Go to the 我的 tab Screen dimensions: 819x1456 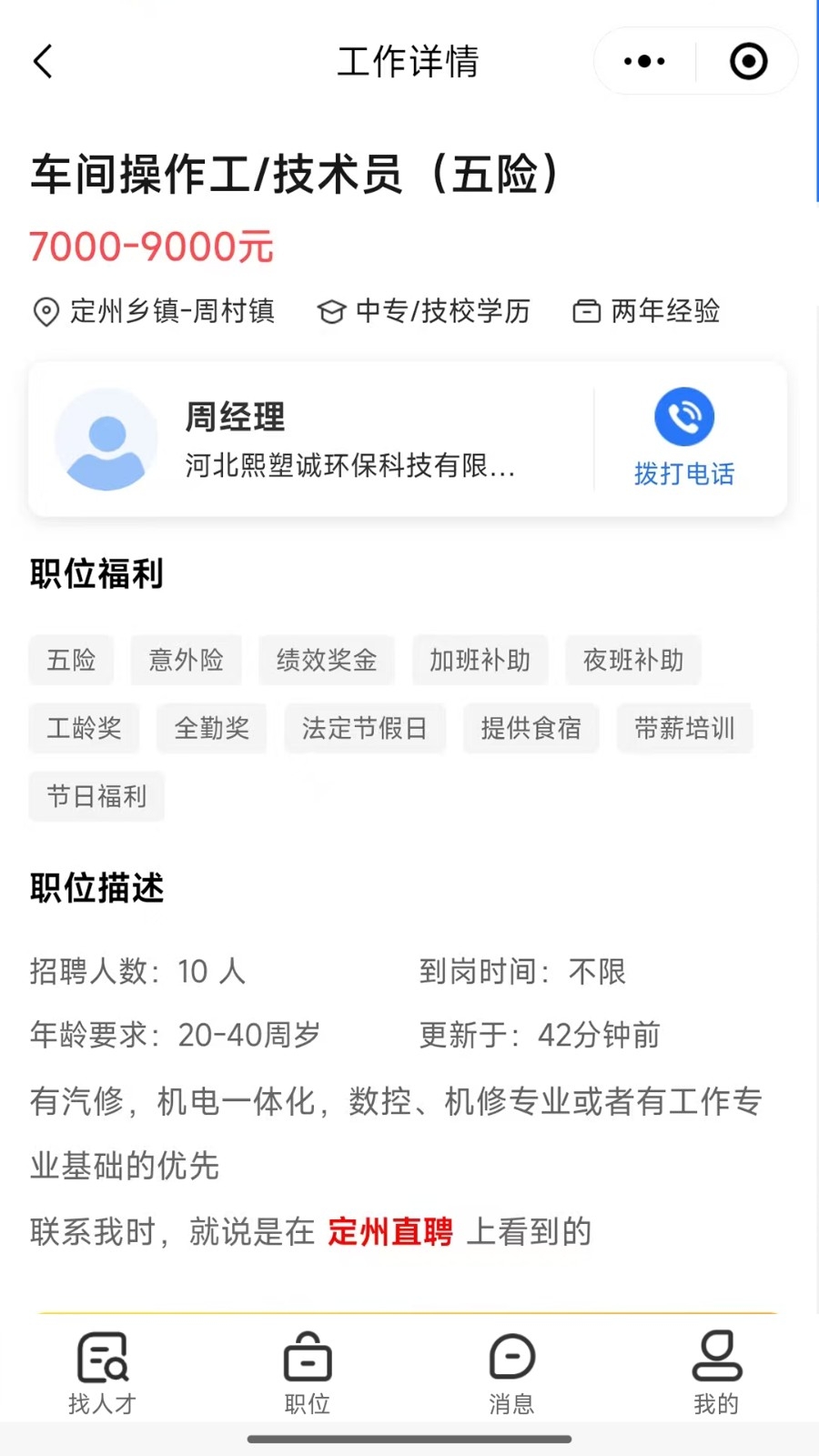[717, 1373]
